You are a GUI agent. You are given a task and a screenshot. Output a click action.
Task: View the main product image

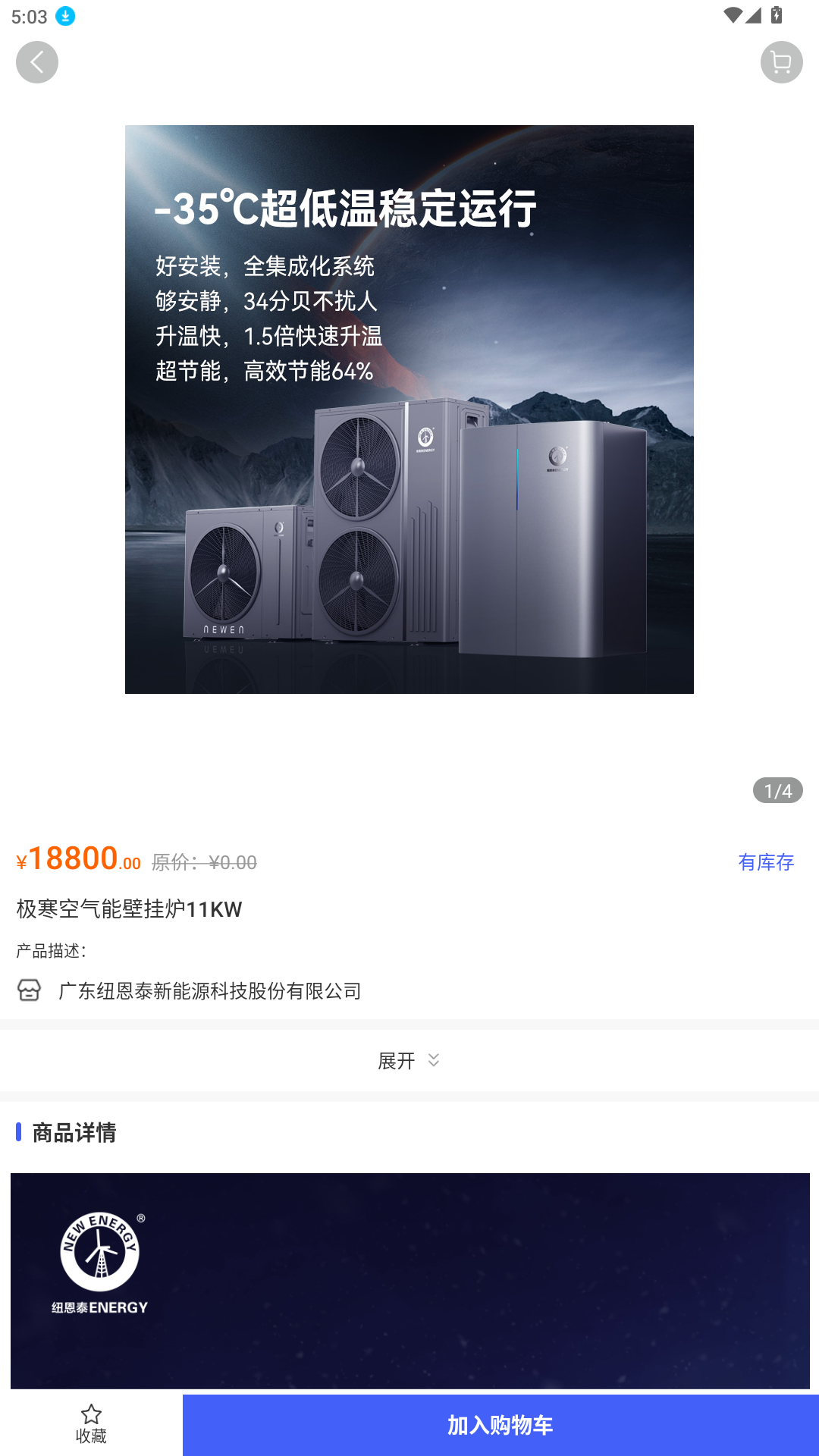click(409, 409)
